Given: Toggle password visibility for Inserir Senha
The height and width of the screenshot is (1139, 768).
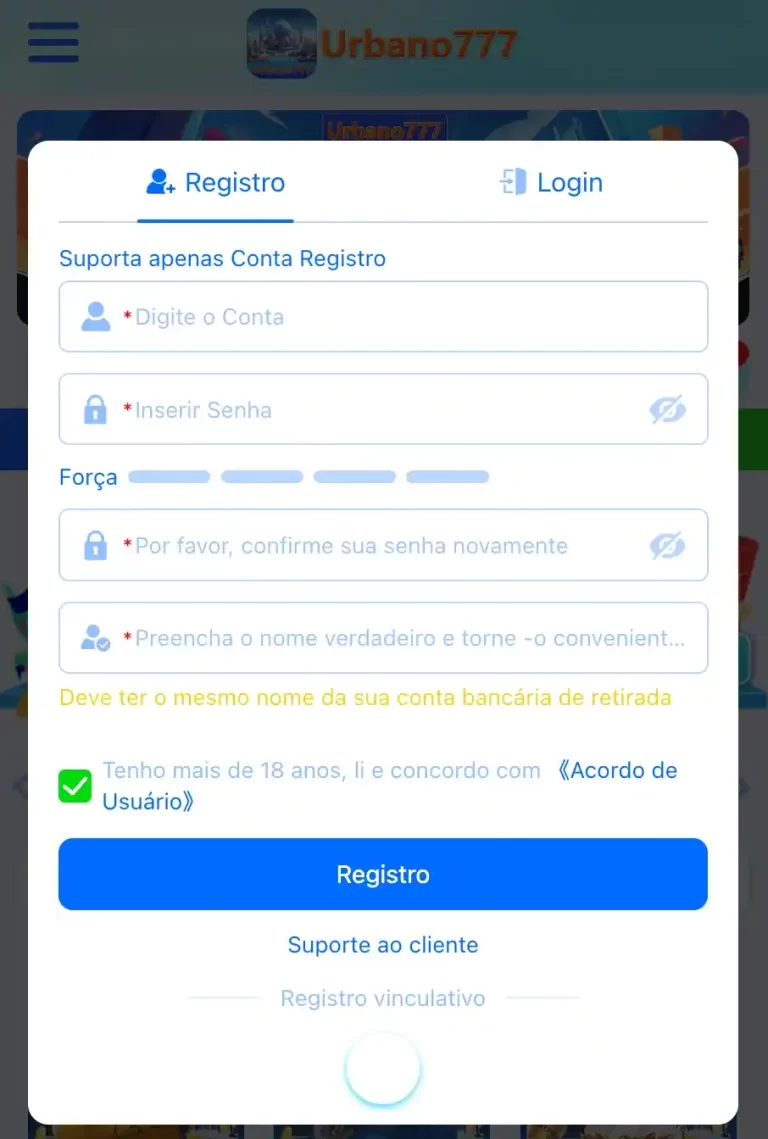Looking at the screenshot, I should coord(668,409).
